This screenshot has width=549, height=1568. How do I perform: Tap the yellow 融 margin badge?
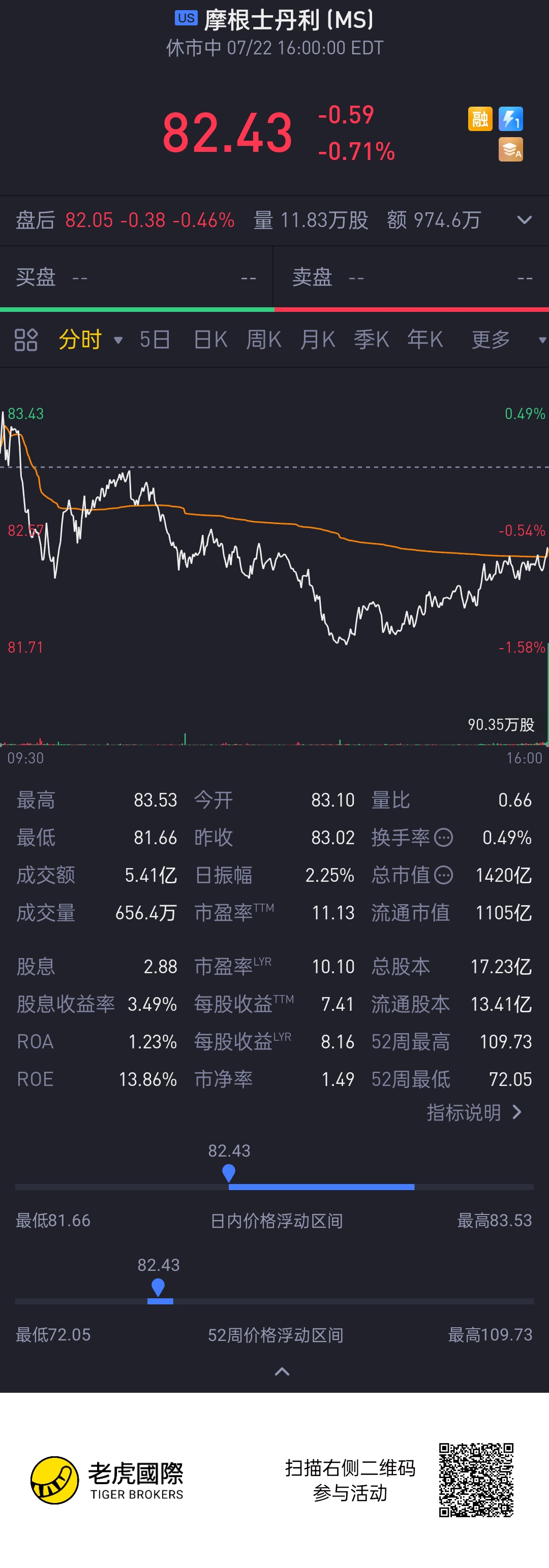pyautogui.click(x=480, y=119)
